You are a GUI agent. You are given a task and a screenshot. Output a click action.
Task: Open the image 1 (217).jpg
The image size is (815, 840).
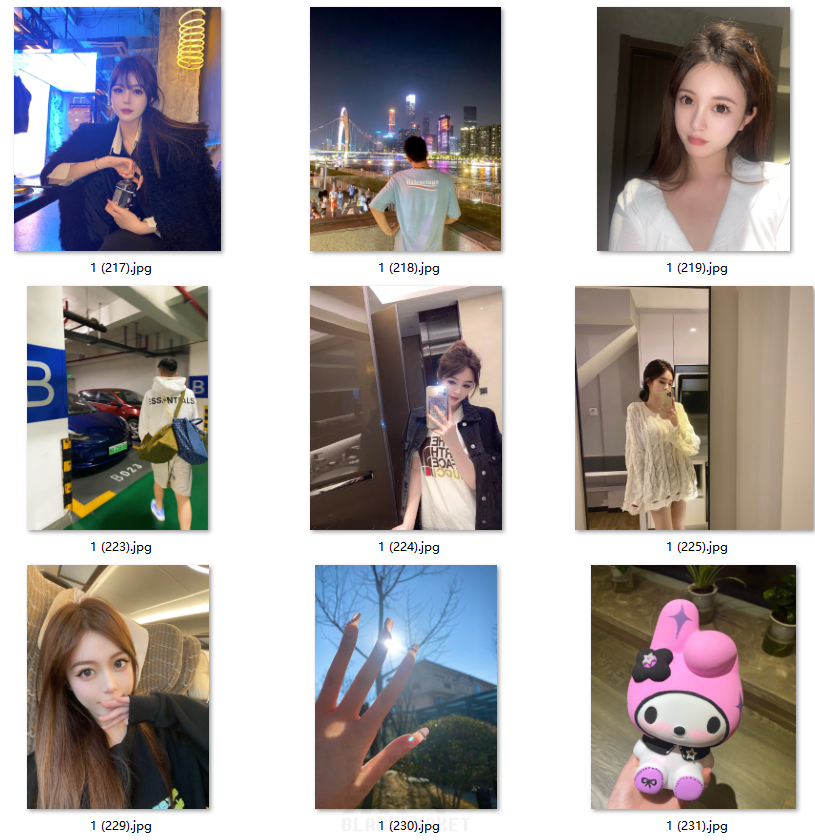(117, 130)
